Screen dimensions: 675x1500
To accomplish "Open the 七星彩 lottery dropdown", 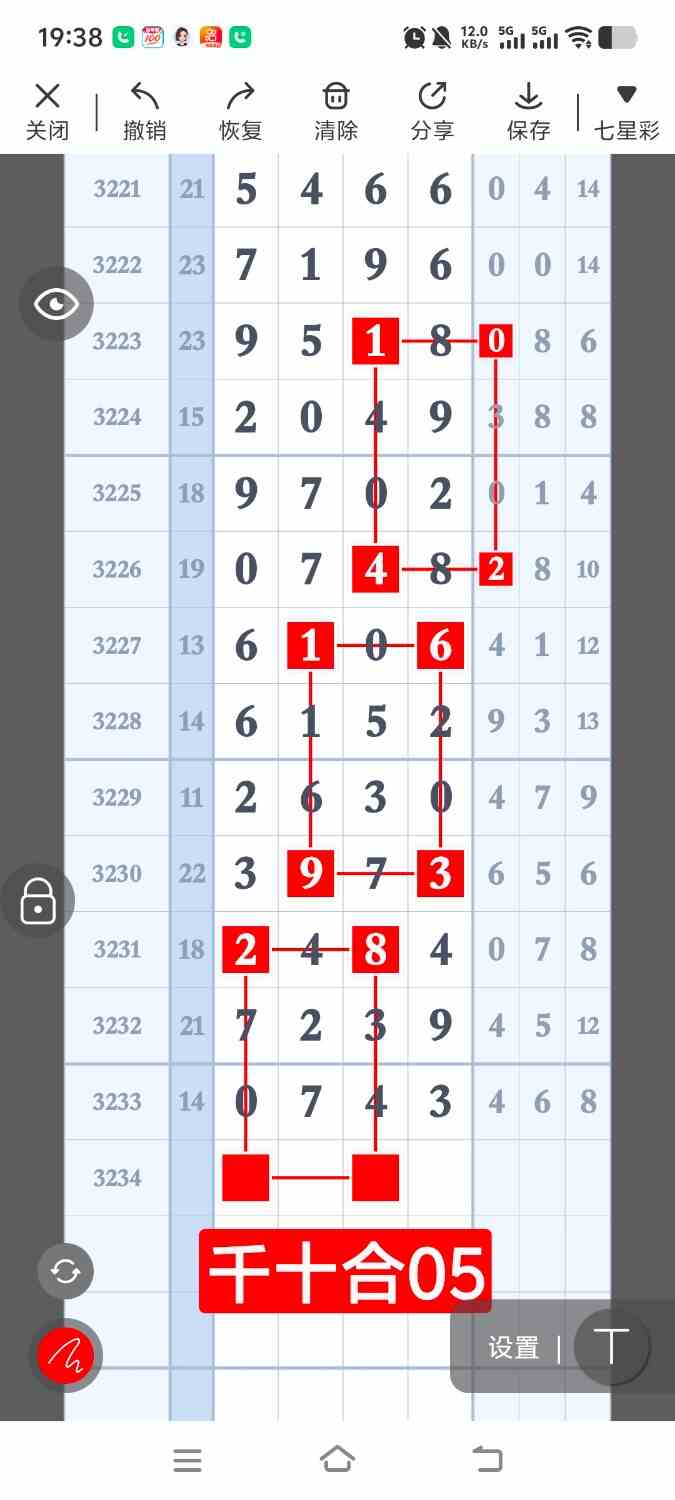I will 626,111.
